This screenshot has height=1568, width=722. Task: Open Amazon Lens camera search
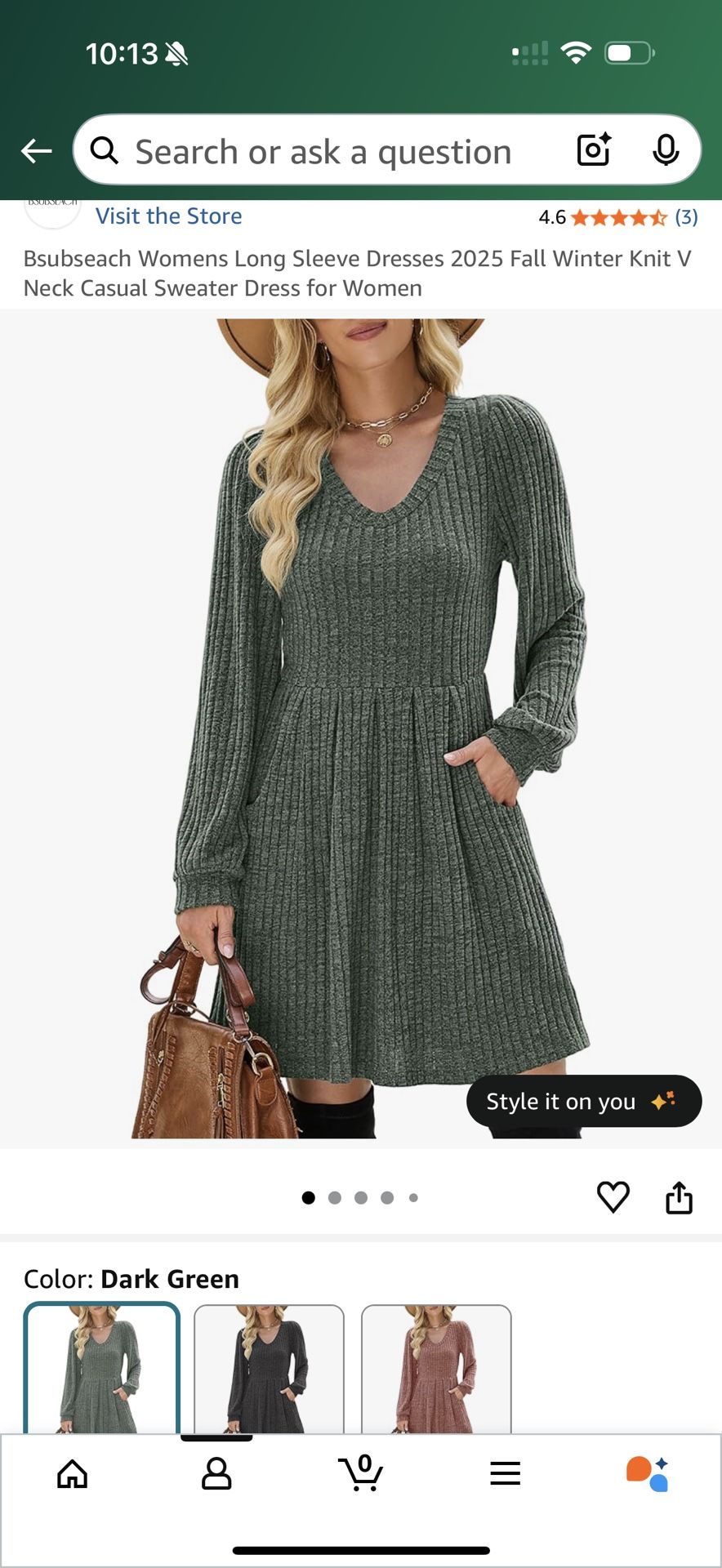(x=591, y=149)
